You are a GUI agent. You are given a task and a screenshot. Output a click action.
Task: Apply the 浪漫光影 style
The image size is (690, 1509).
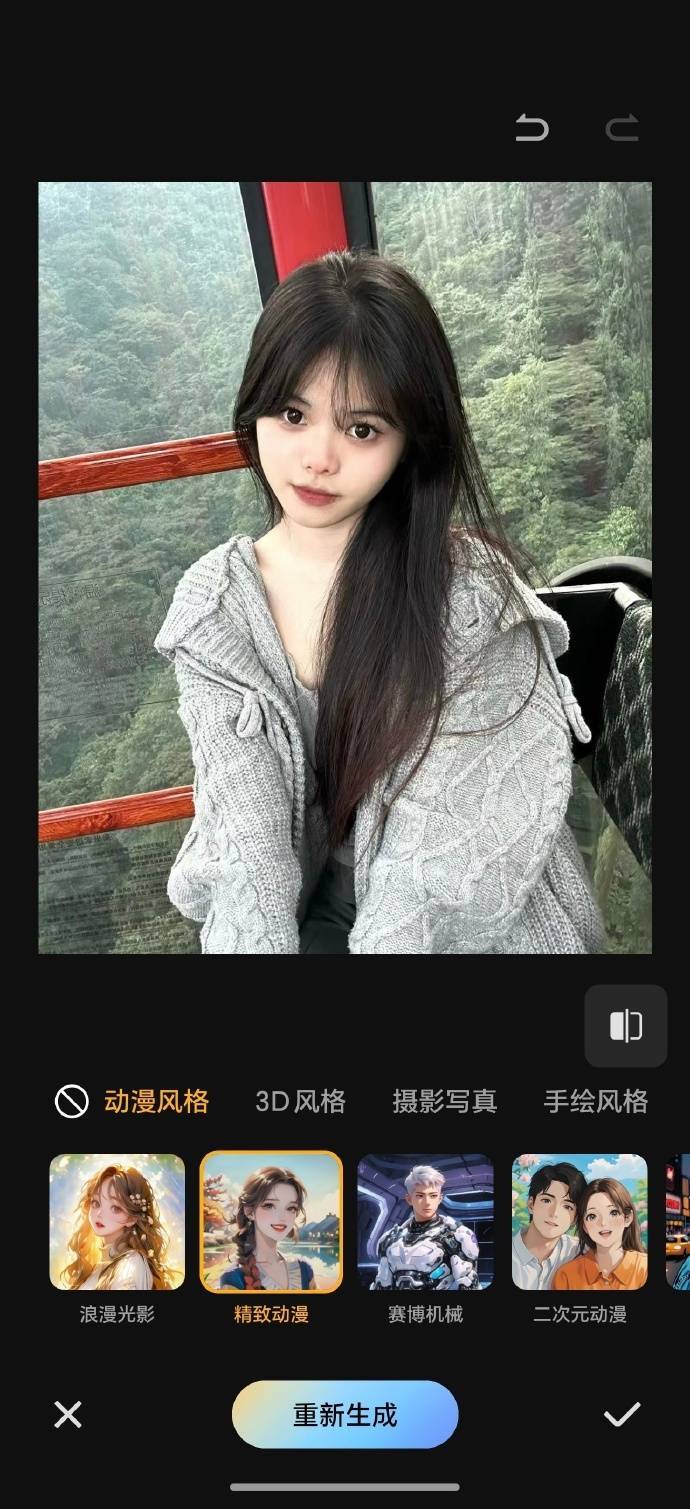[x=117, y=1222]
